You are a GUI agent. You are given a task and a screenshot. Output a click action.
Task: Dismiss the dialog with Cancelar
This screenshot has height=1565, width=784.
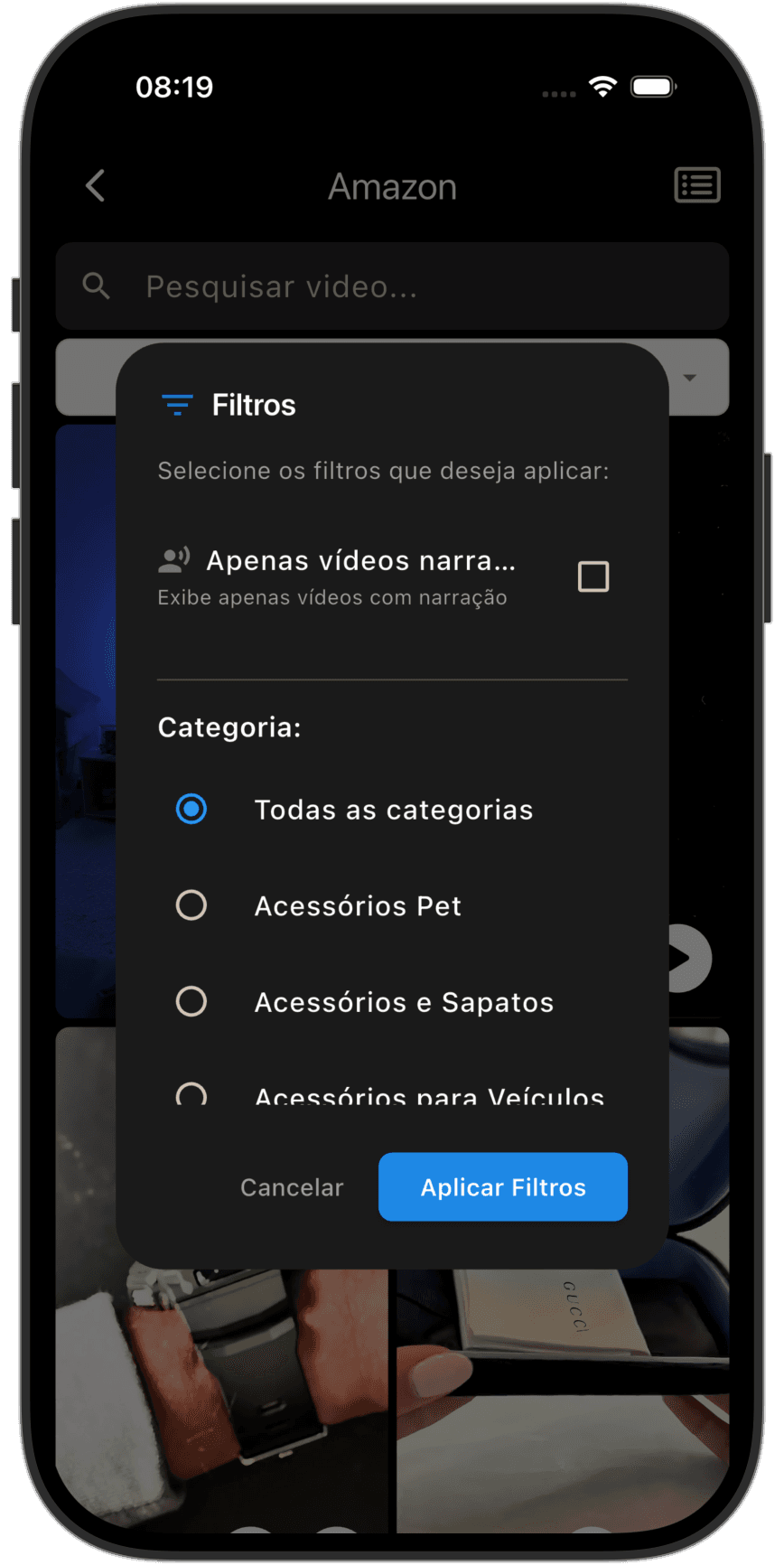pos(291,1186)
